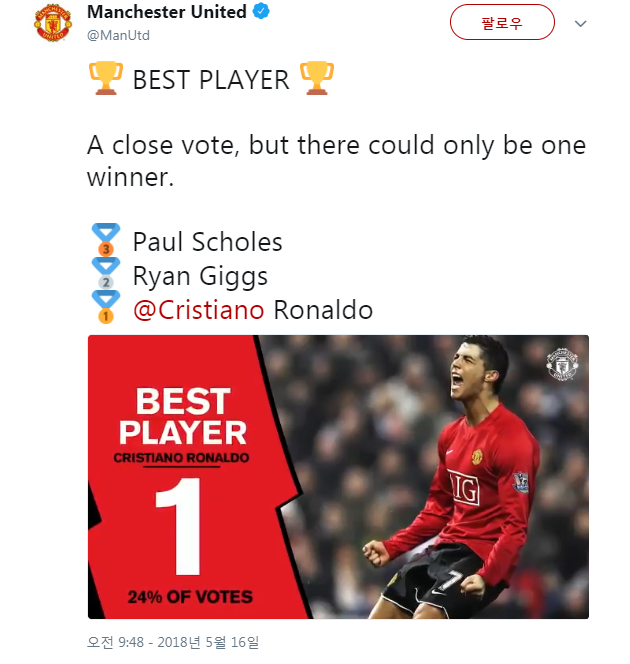The image size is (630, 664).
Task: View the Best Player image in the tweet
Action: (x=338, y=477)
